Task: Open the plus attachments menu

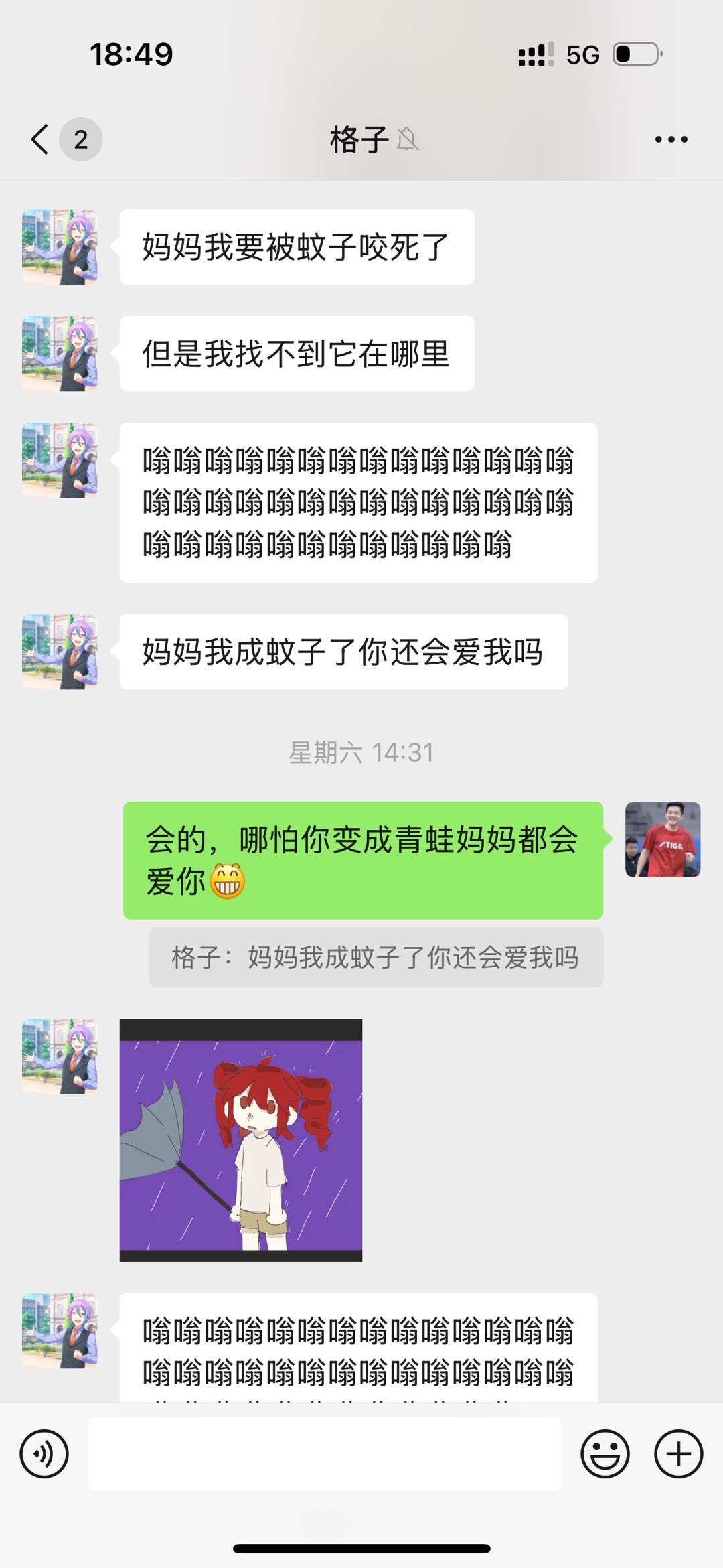Action: [x=678, y=1453]
